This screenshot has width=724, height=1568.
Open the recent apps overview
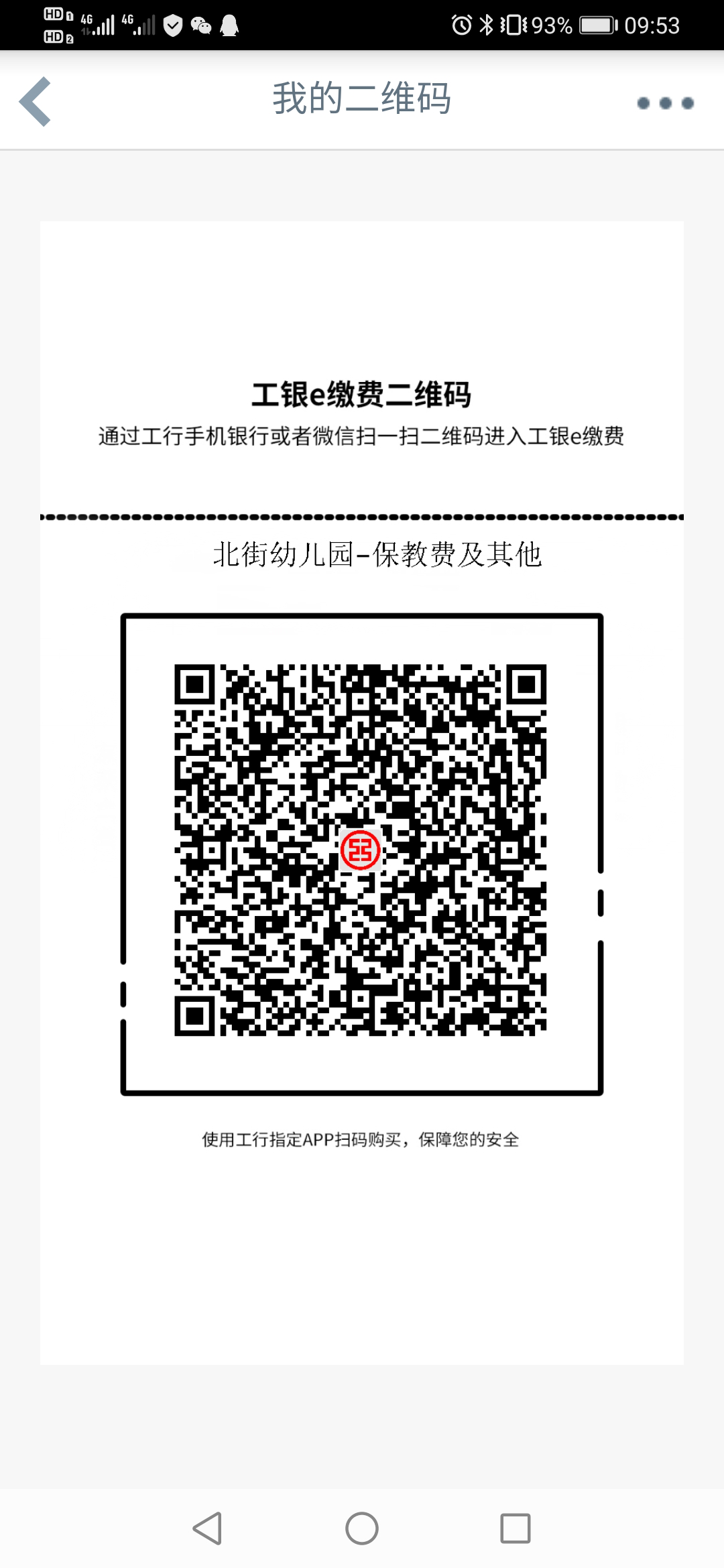coord(516,1528)
